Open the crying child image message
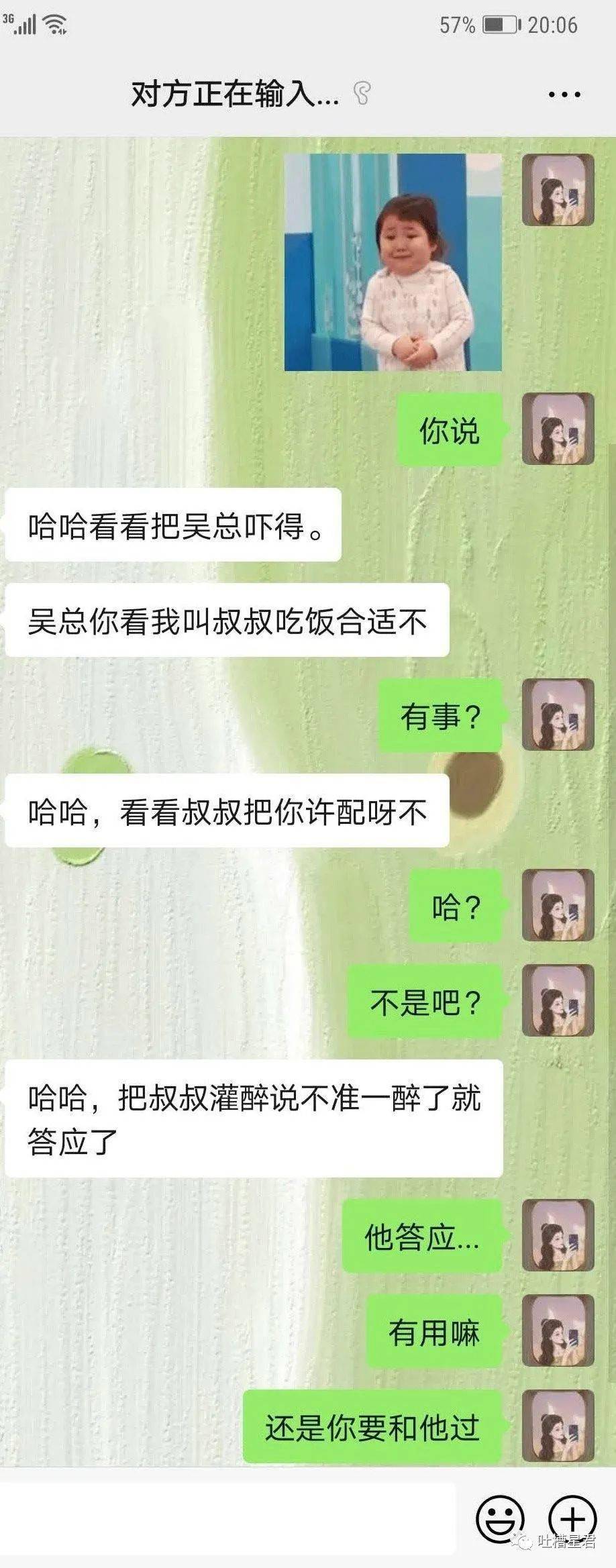Viewport: 616px width, 1568px height. [x=393, y=262]
